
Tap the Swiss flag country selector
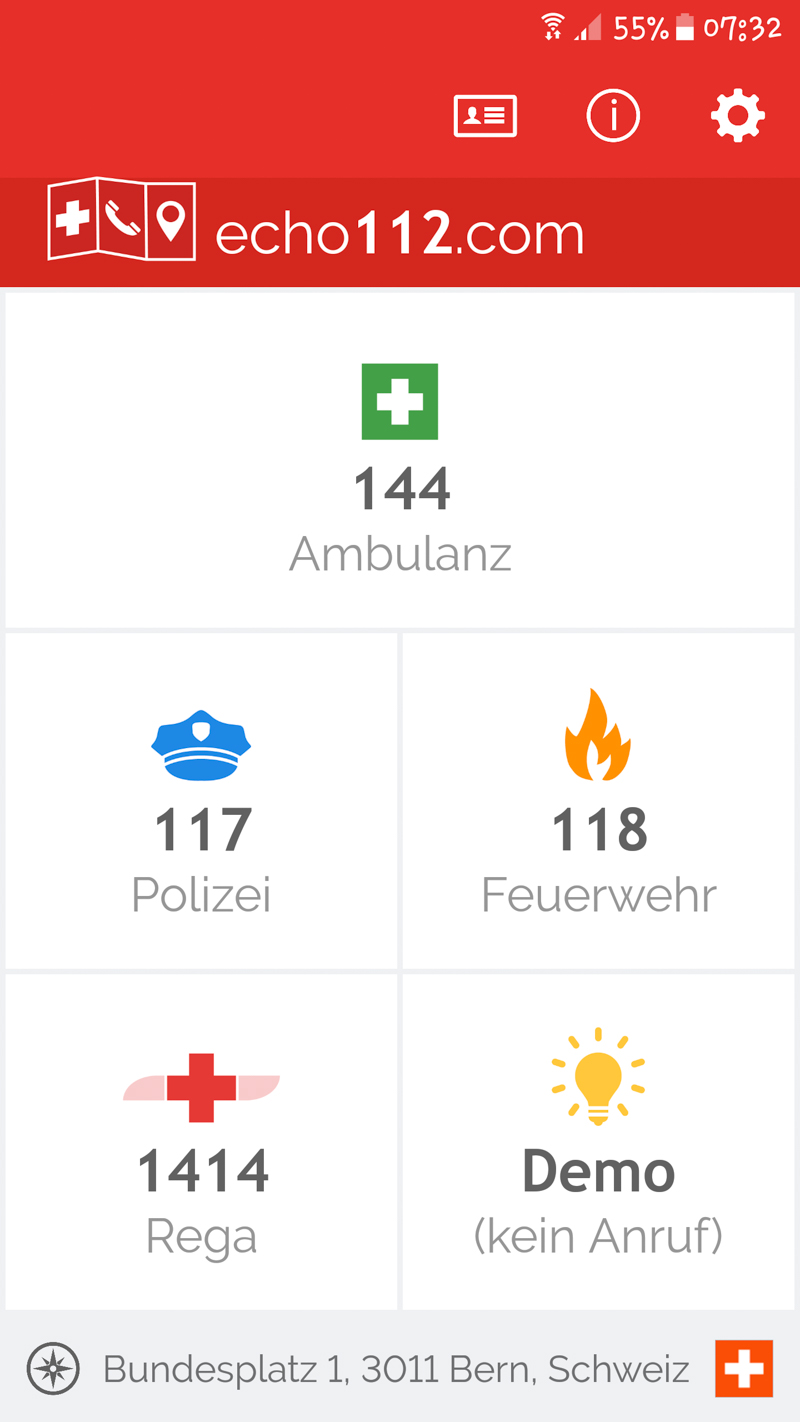(744, 1368)
